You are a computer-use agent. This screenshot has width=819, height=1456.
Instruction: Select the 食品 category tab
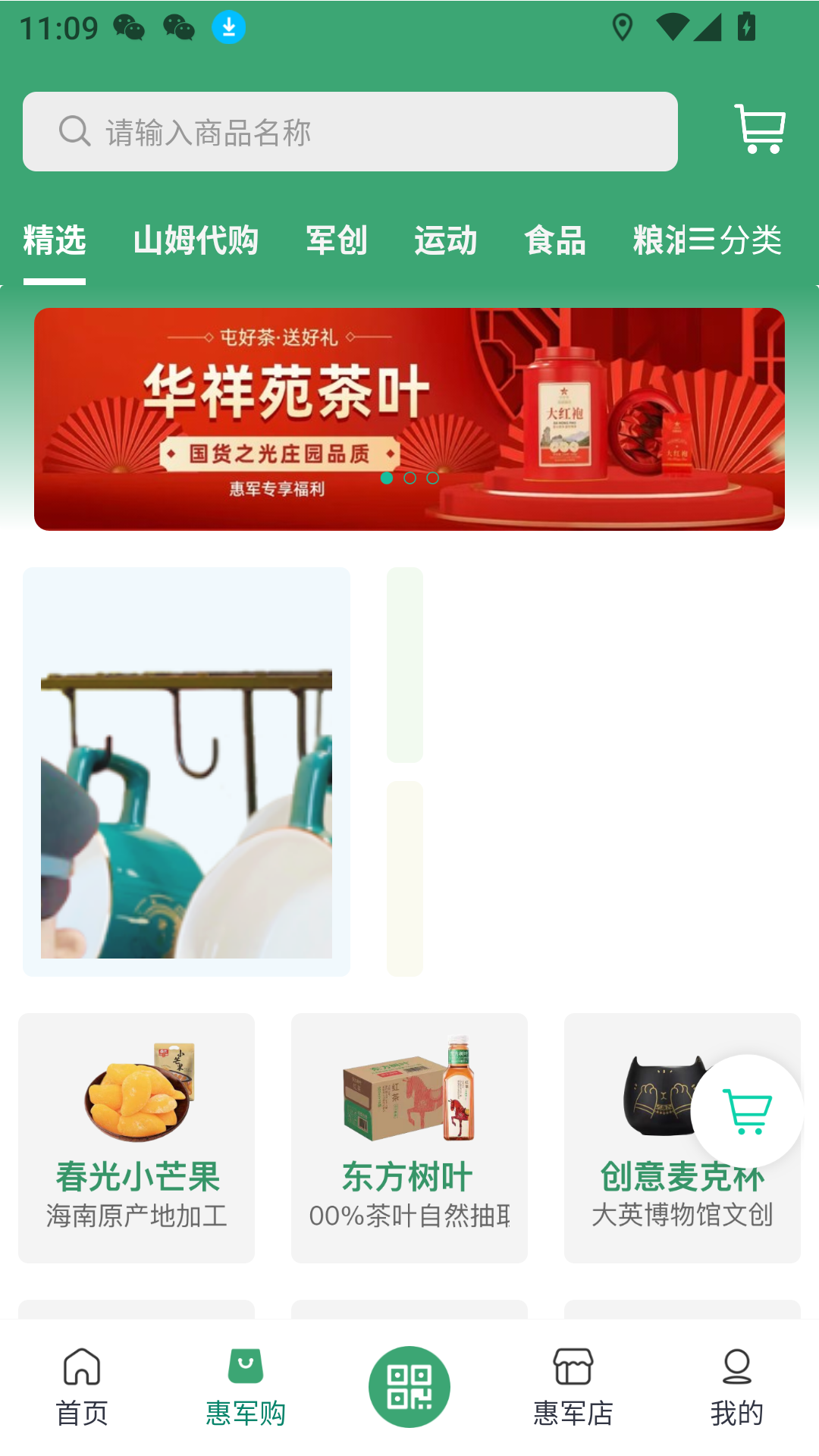[x=554, y=240]
